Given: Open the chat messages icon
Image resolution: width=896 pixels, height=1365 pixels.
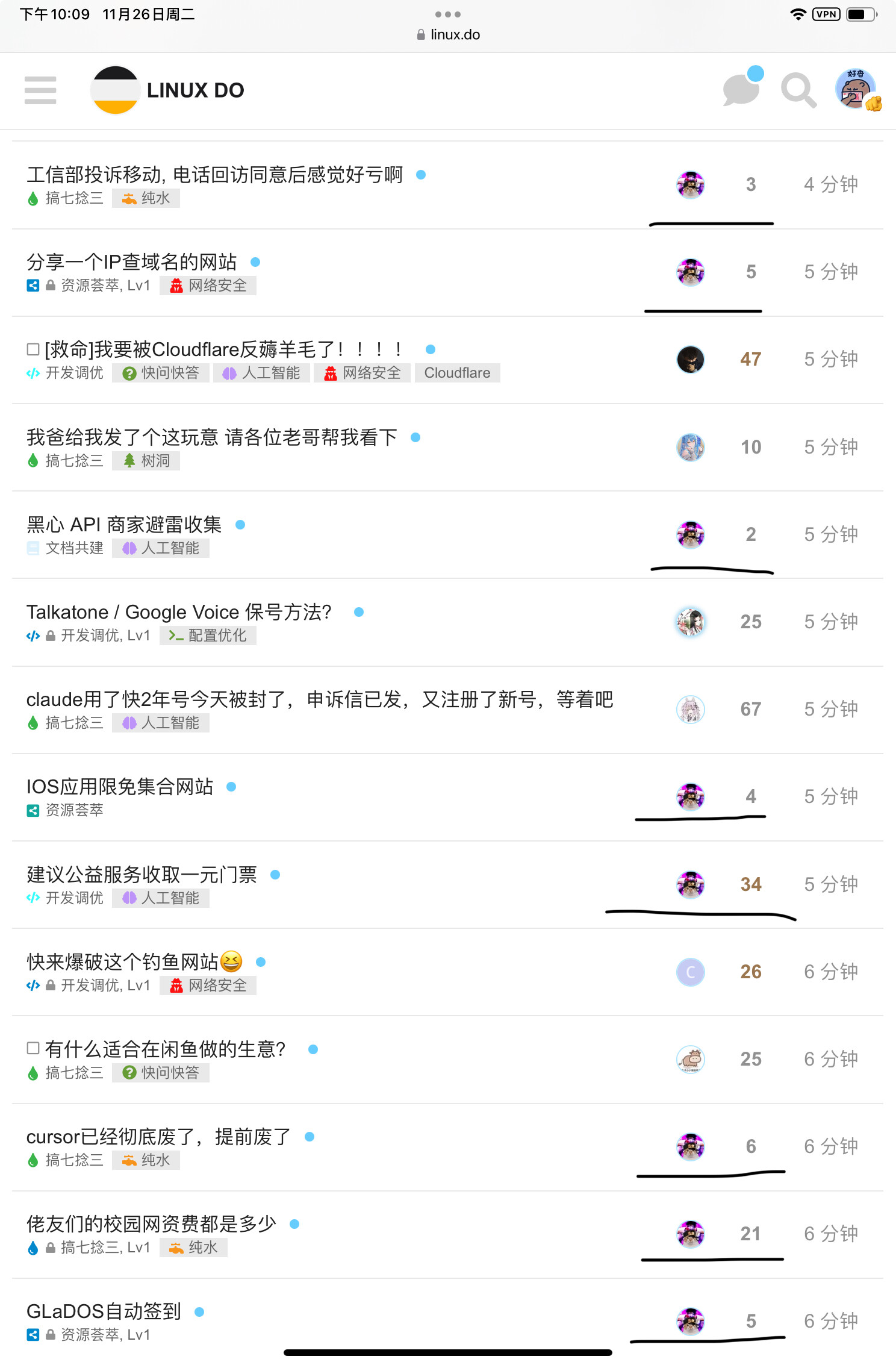Looking at the screenshot, I should (x=742, y=89).
